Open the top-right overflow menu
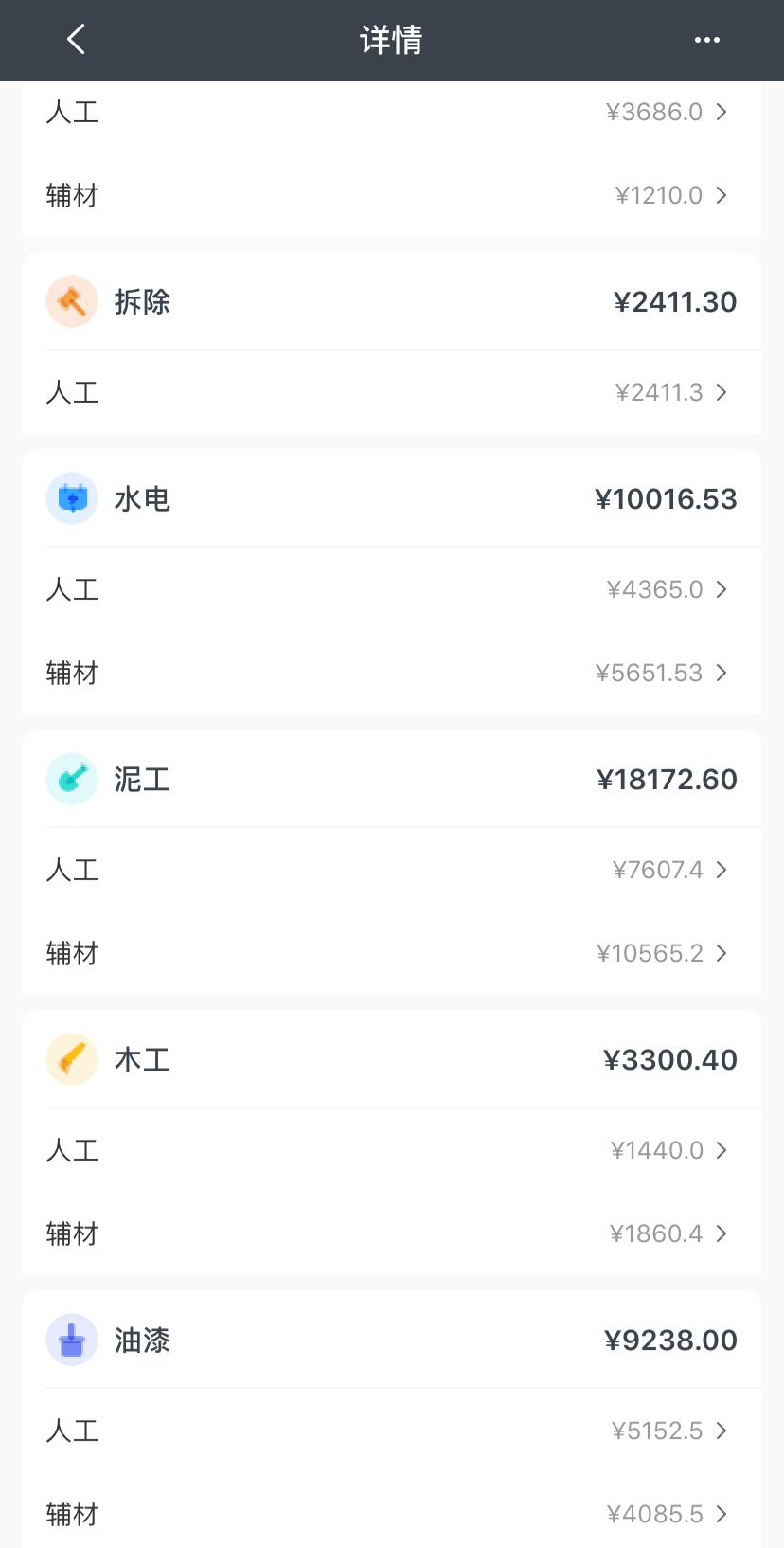Screen dimensions: 784x1548 tap(707, 40)
